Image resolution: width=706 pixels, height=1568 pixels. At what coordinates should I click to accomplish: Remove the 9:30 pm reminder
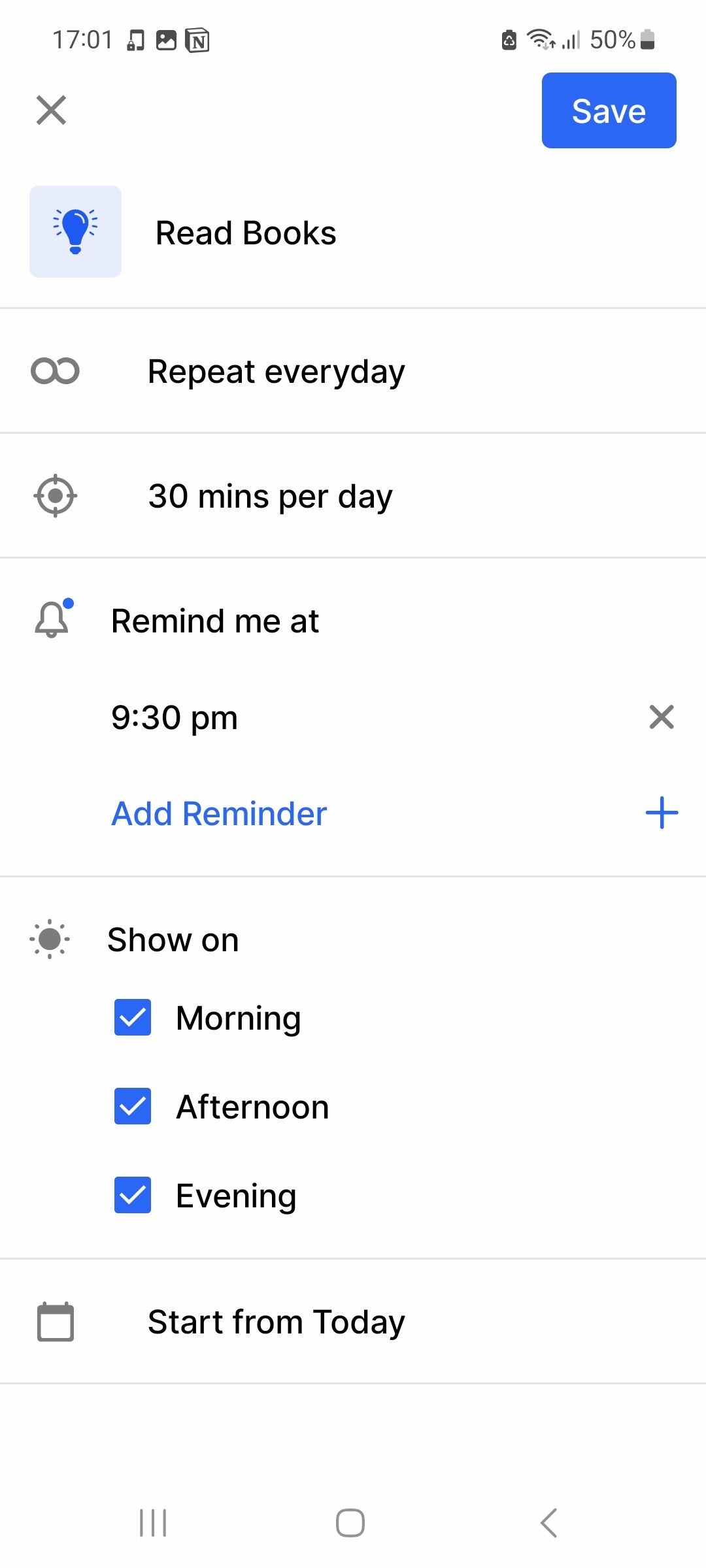coord(661,717)
